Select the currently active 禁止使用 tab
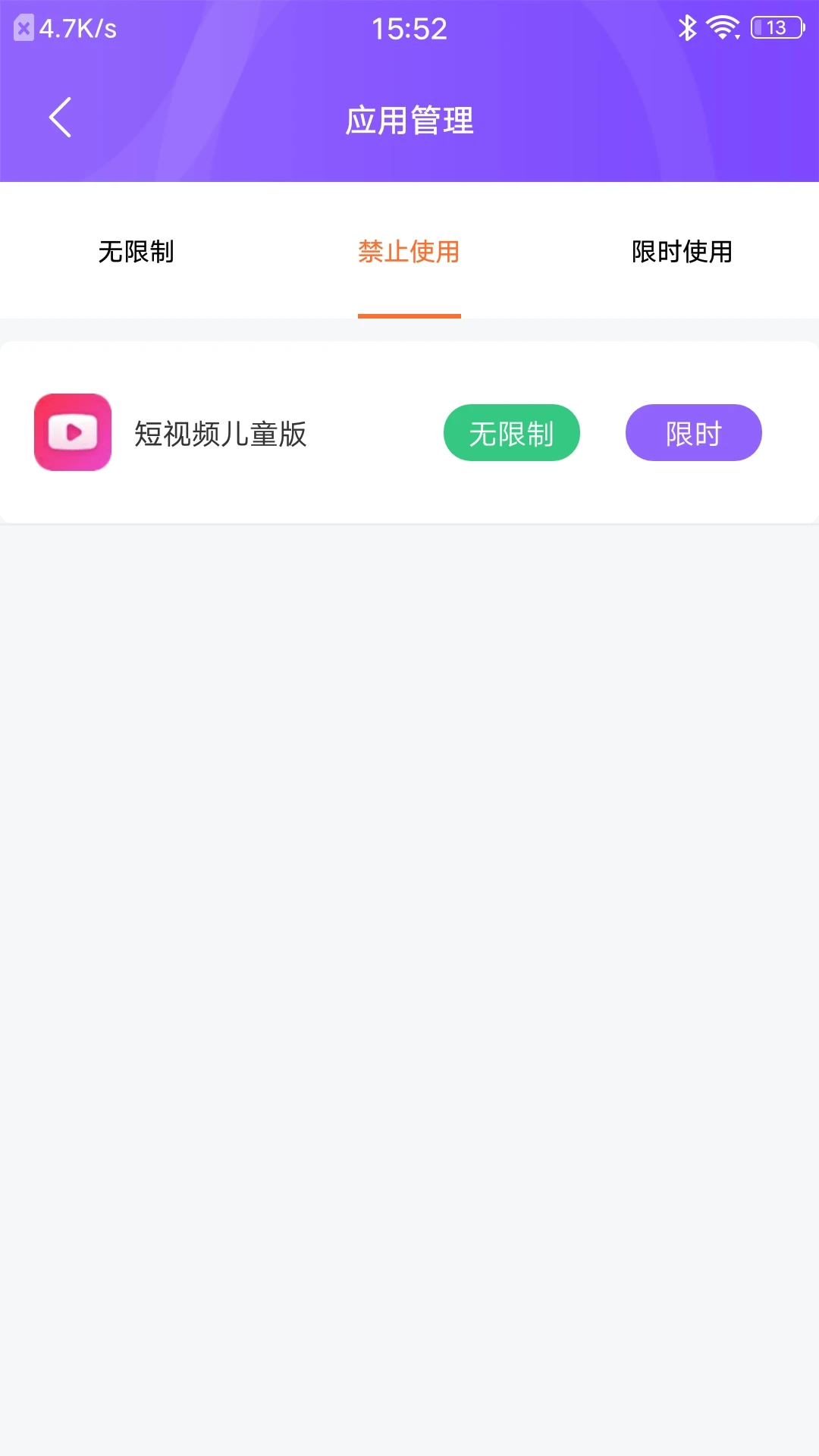The width and height of the screenshot is (819, 1456). pos(409,253)
